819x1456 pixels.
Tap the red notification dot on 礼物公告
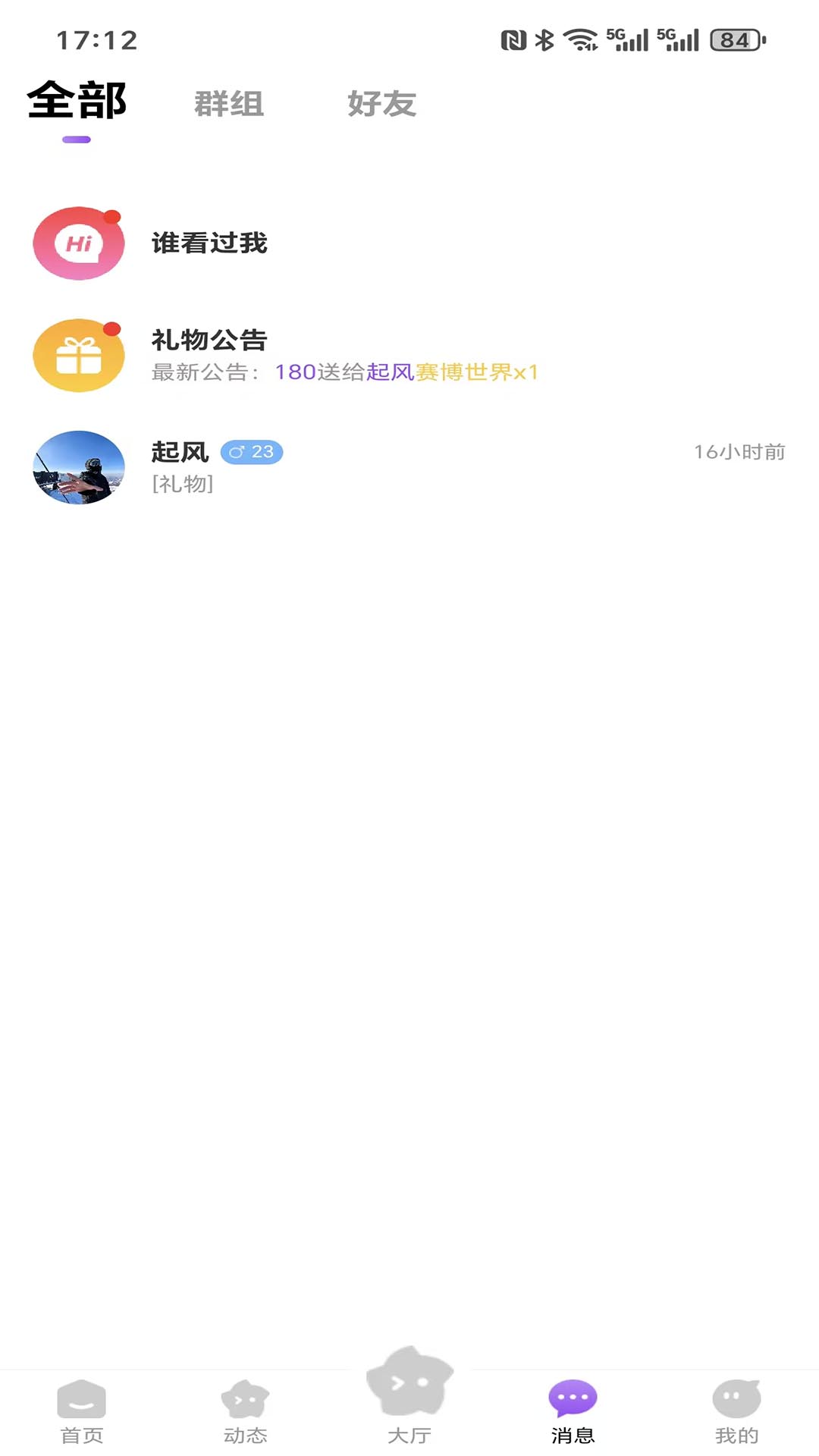111,328
